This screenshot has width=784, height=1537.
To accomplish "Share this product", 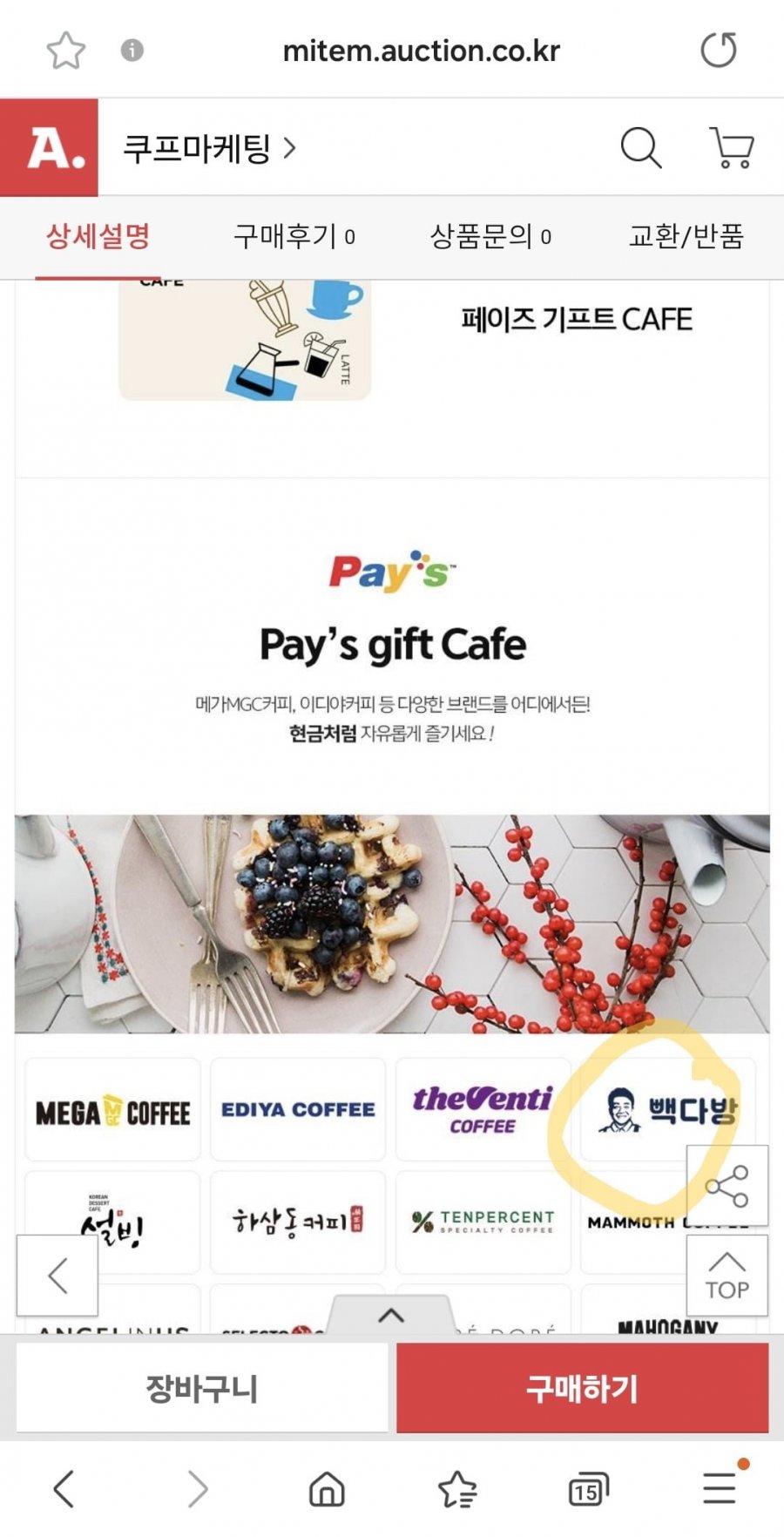I will (x=727, y=1186).
